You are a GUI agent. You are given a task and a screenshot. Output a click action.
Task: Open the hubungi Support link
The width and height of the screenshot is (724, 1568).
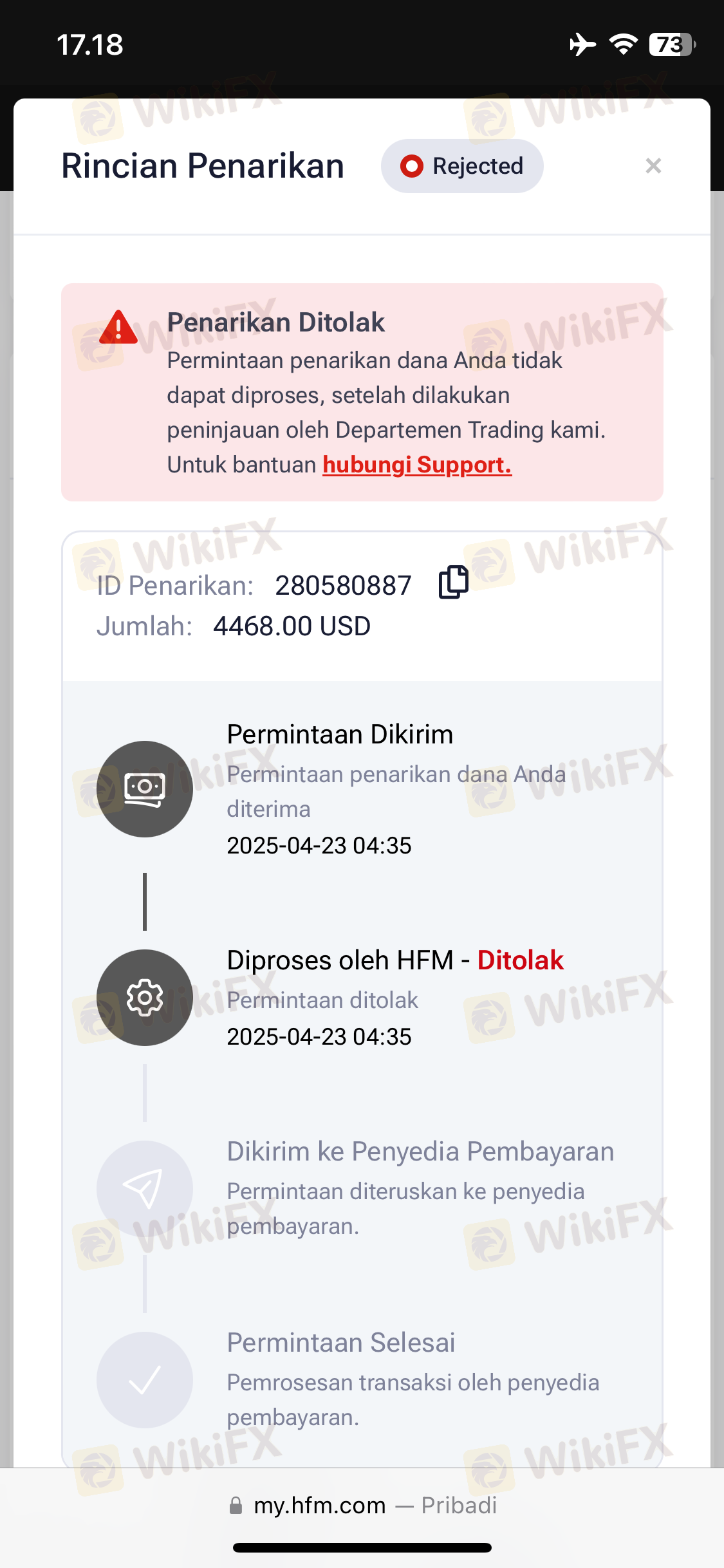pos(417,465)
